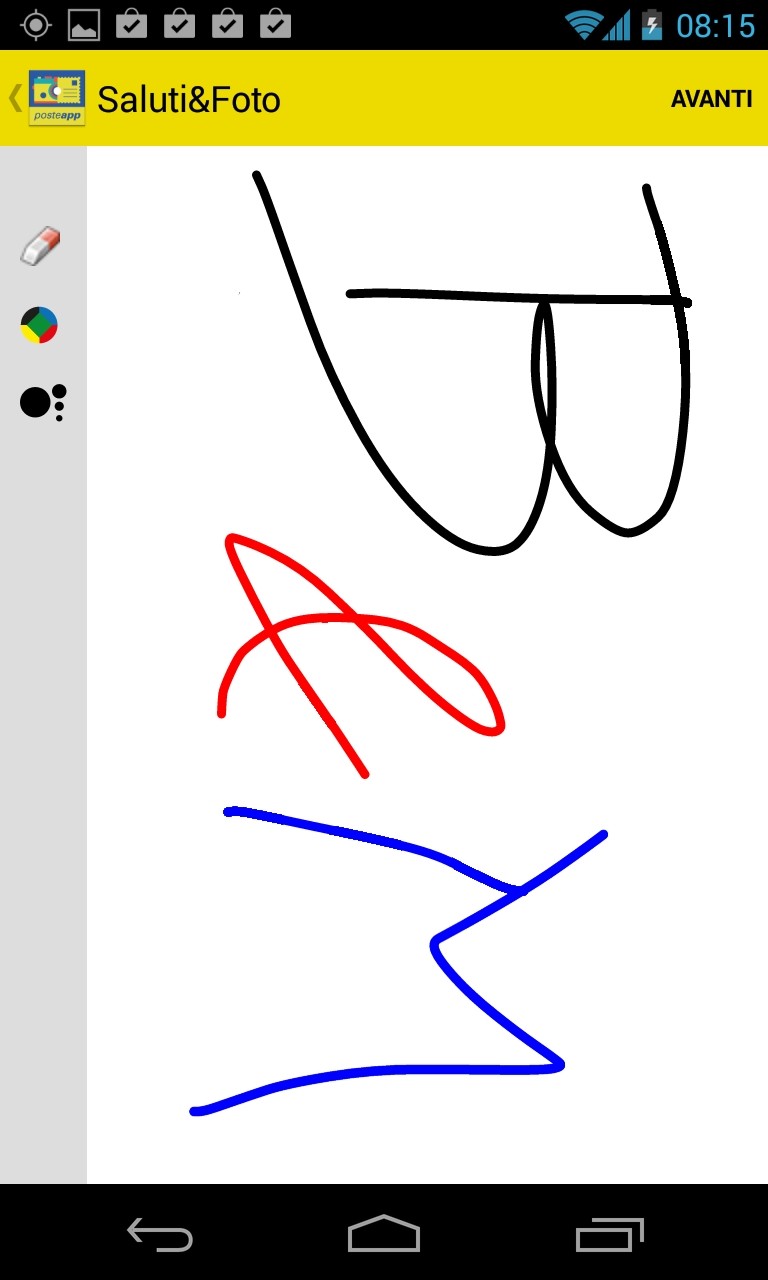Select the eraser tool
This screenshot has width=768, height=1280.
(x=40, y=246)
